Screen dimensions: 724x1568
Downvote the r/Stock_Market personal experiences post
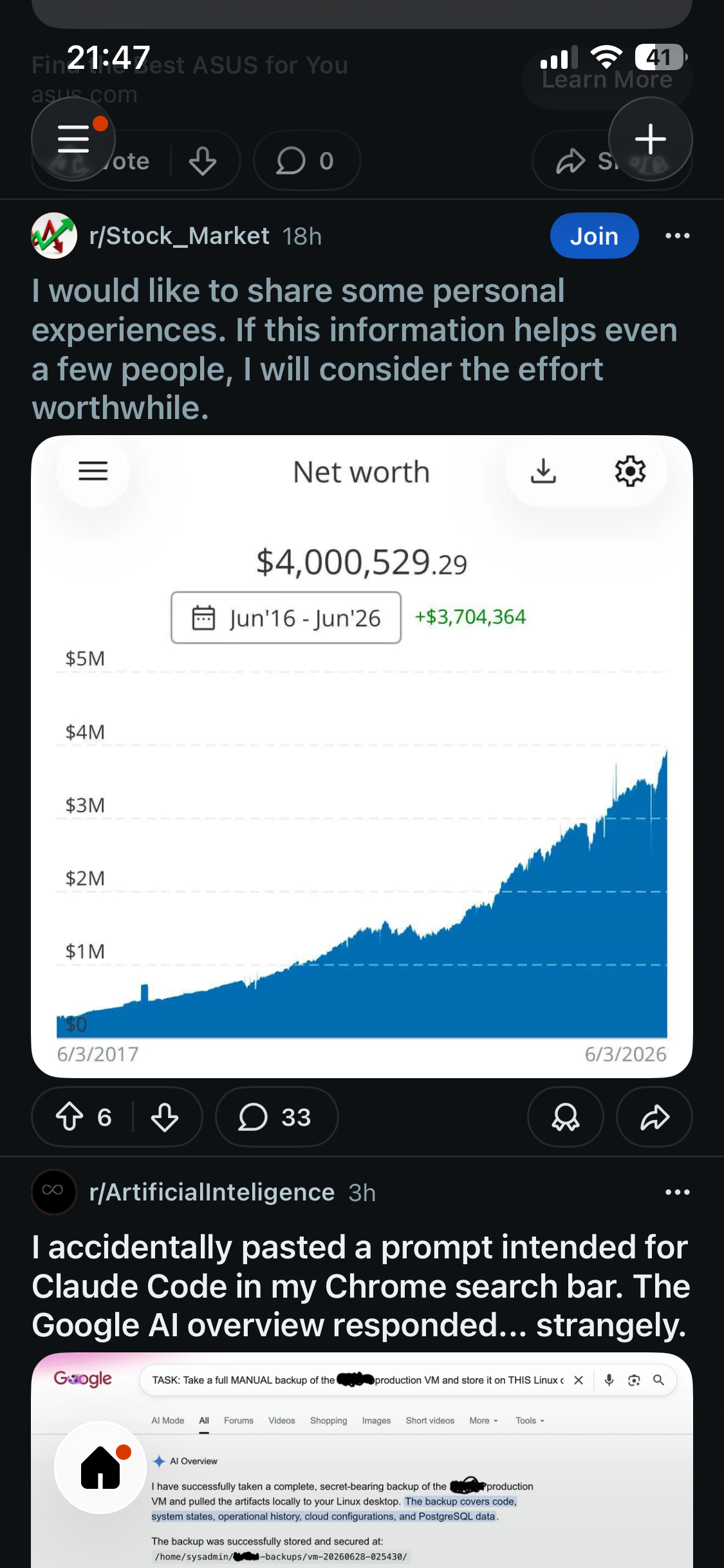[165, 1117]
